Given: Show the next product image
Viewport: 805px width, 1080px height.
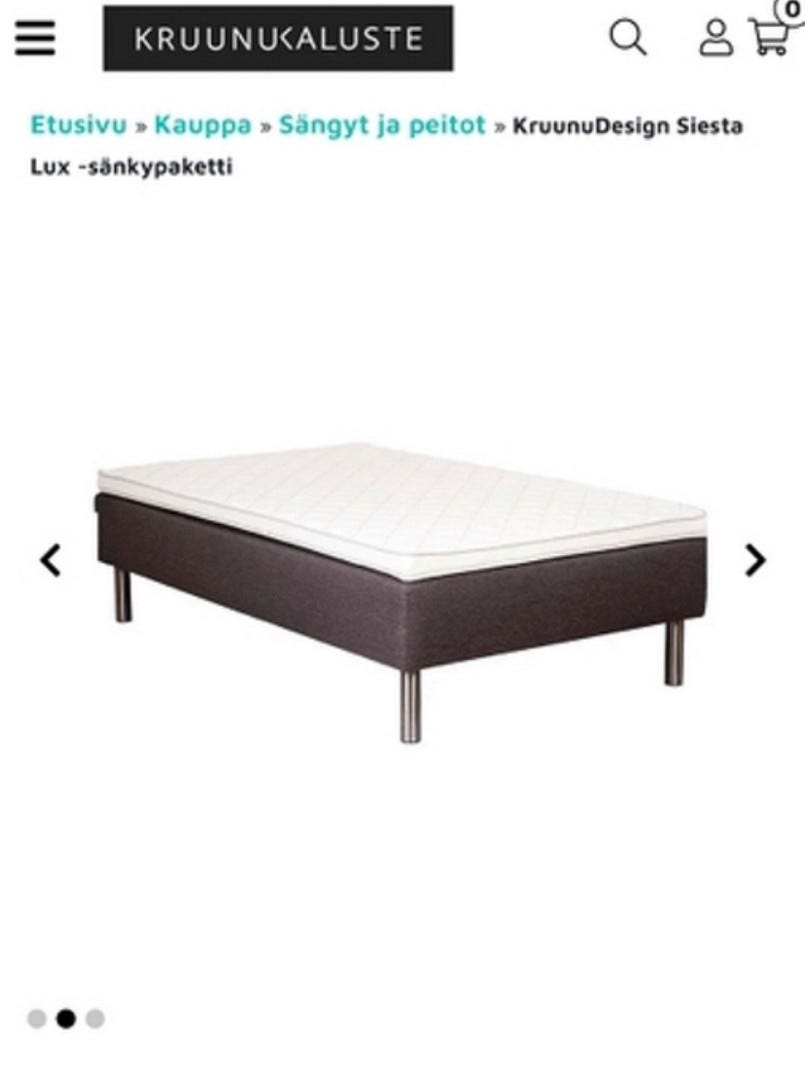Looking at the screenshot, I should pos(755,560).
